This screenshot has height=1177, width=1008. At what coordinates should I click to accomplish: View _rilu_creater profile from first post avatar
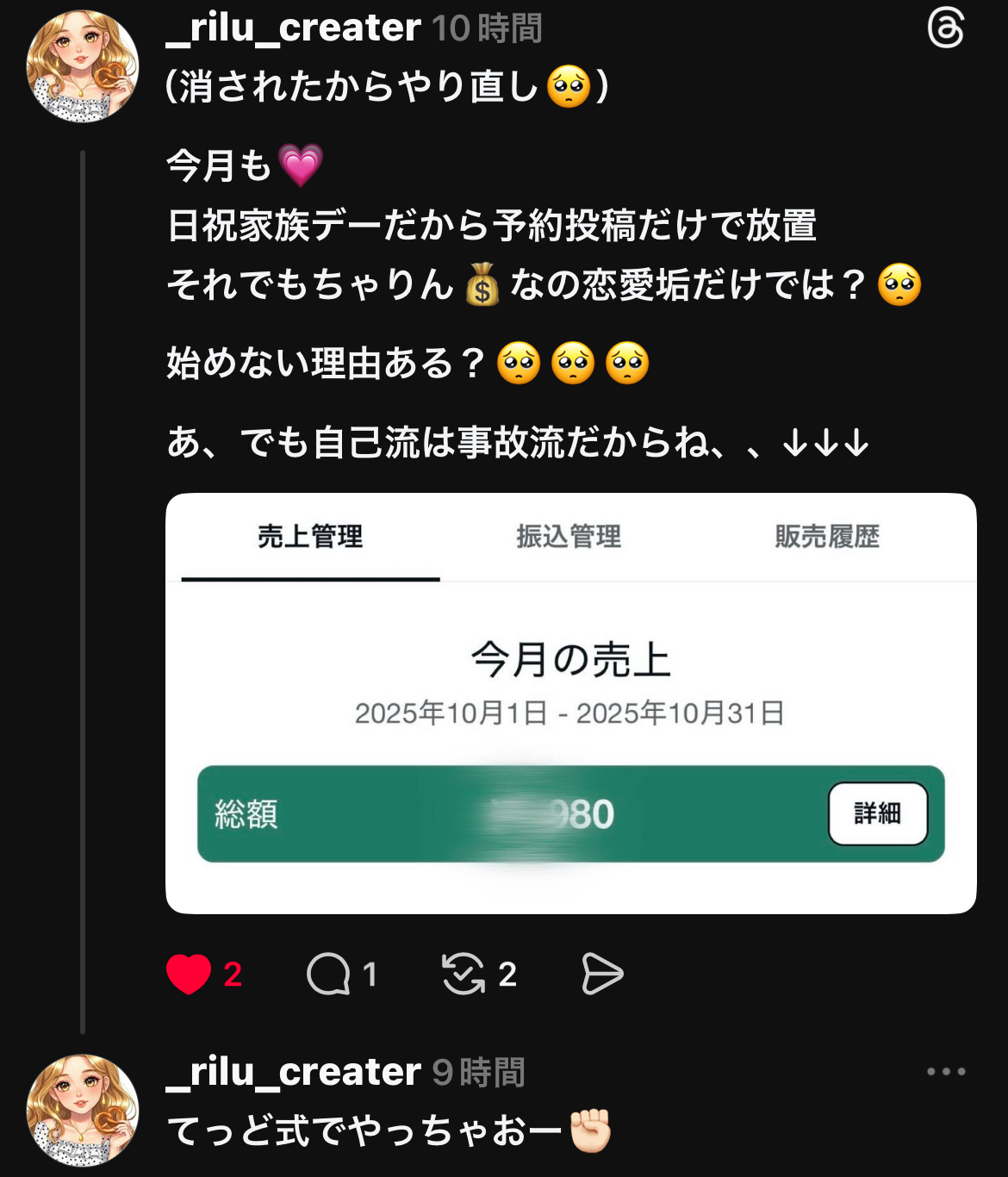(83, 66)
